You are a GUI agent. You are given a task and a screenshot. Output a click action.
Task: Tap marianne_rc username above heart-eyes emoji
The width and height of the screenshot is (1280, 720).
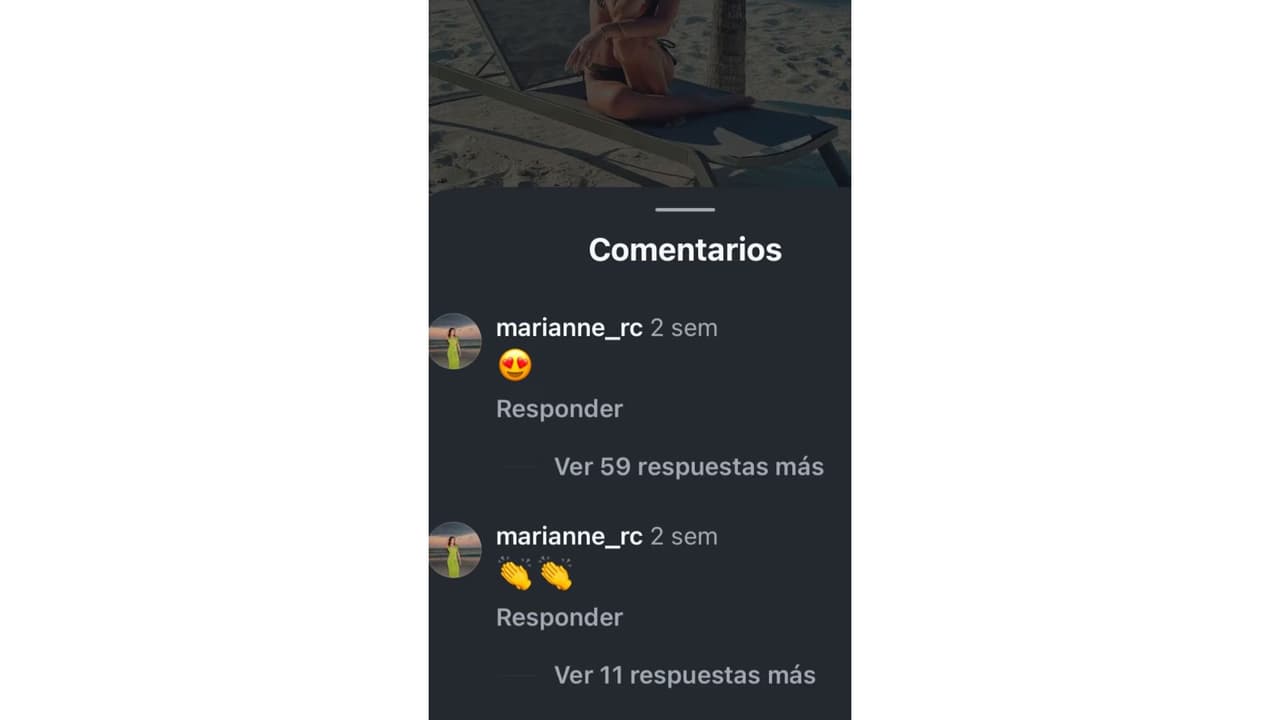569,328
